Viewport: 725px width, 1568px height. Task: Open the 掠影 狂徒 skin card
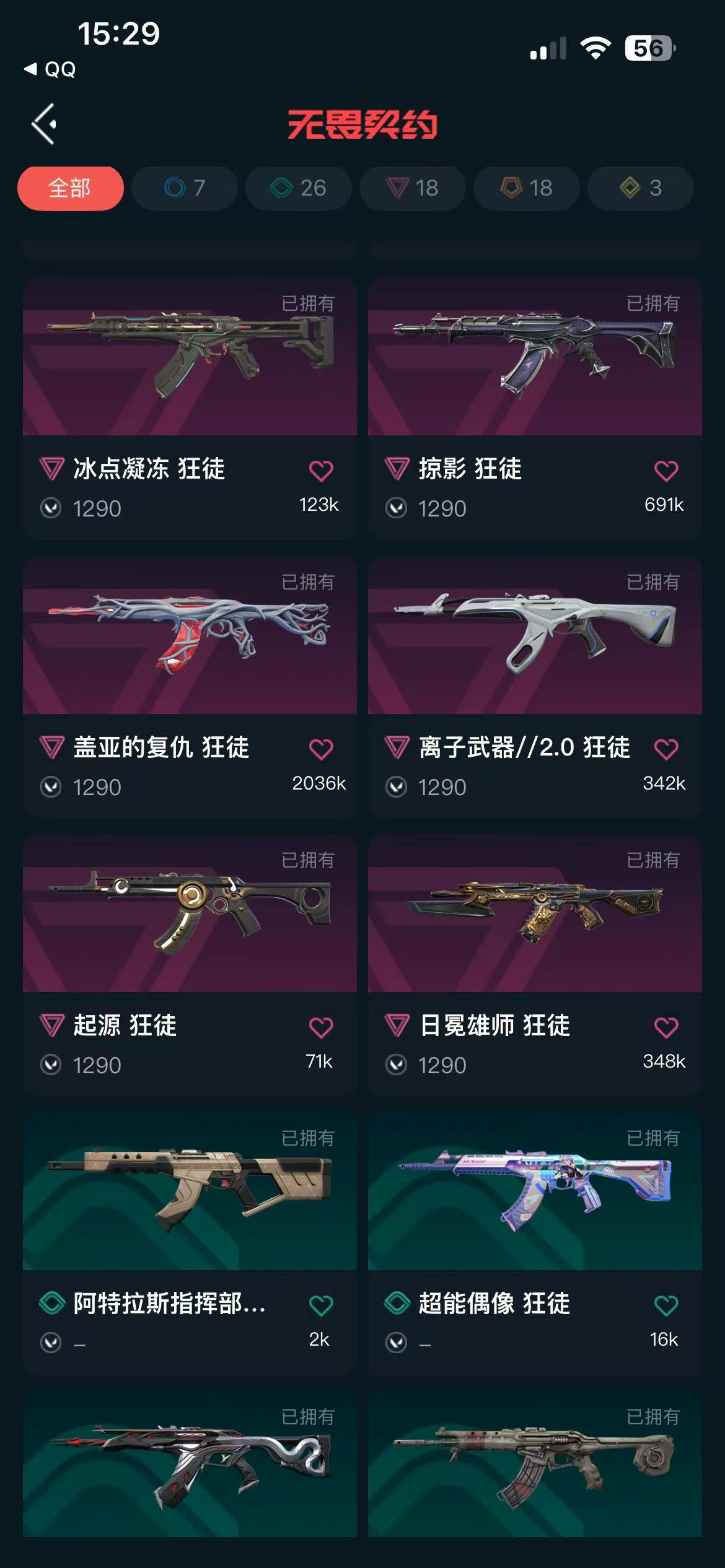pyautogui.click(x=534, y=357)
